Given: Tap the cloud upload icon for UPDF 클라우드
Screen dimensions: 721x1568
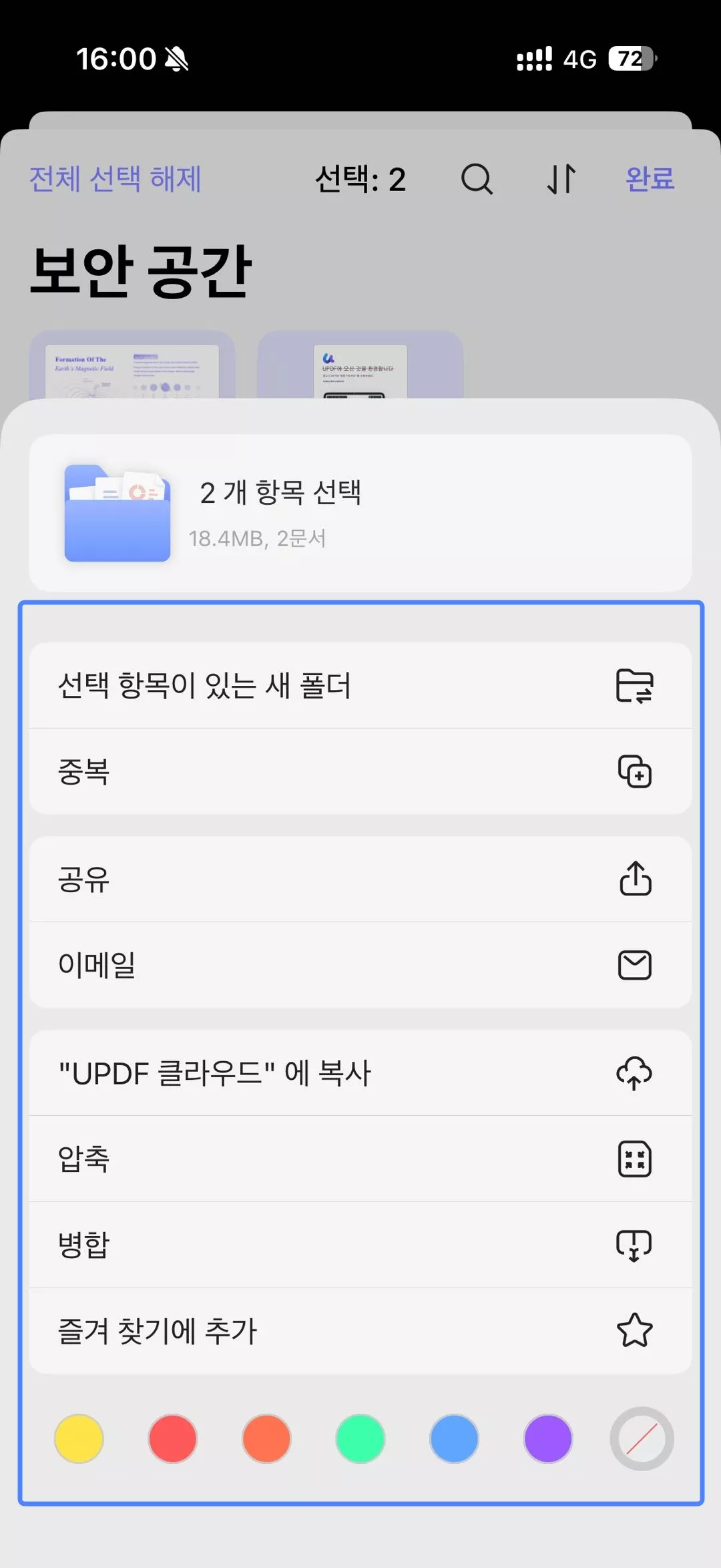Looking at the screenshot, I should pos(633,1072).
